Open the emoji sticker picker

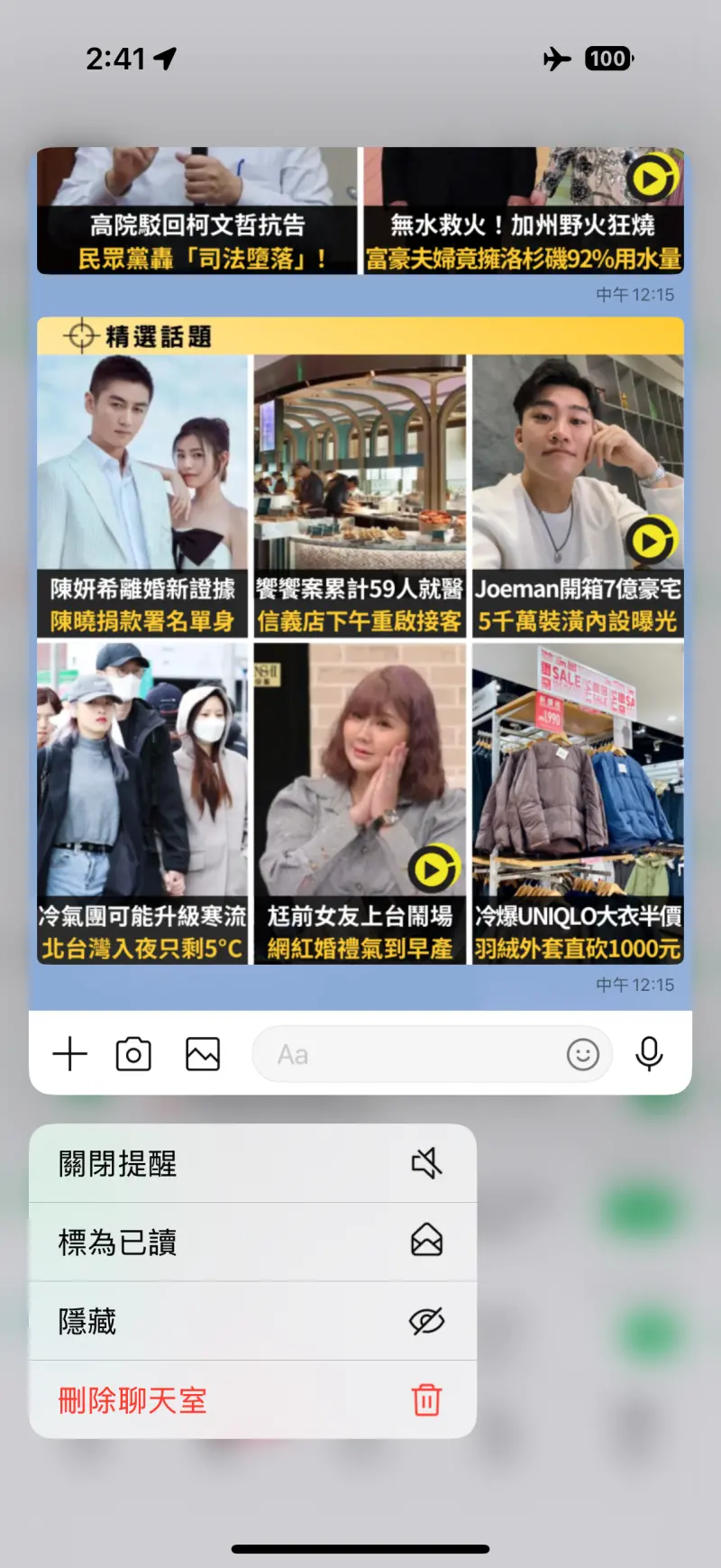click(x=583, y=1053)
